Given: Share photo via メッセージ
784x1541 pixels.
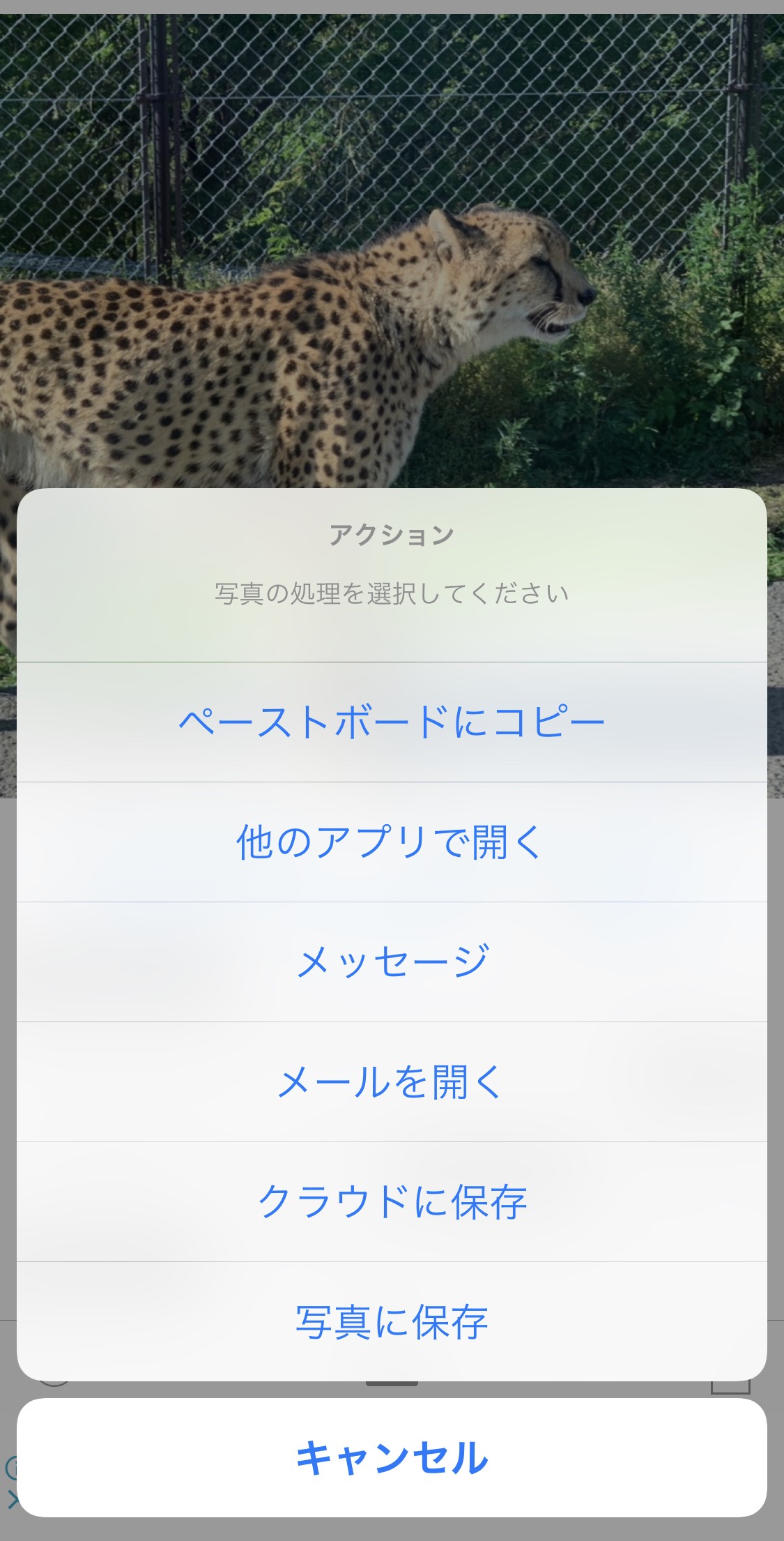Looking at the screenshot, I should pyautogui.click(x=392, y=962).
